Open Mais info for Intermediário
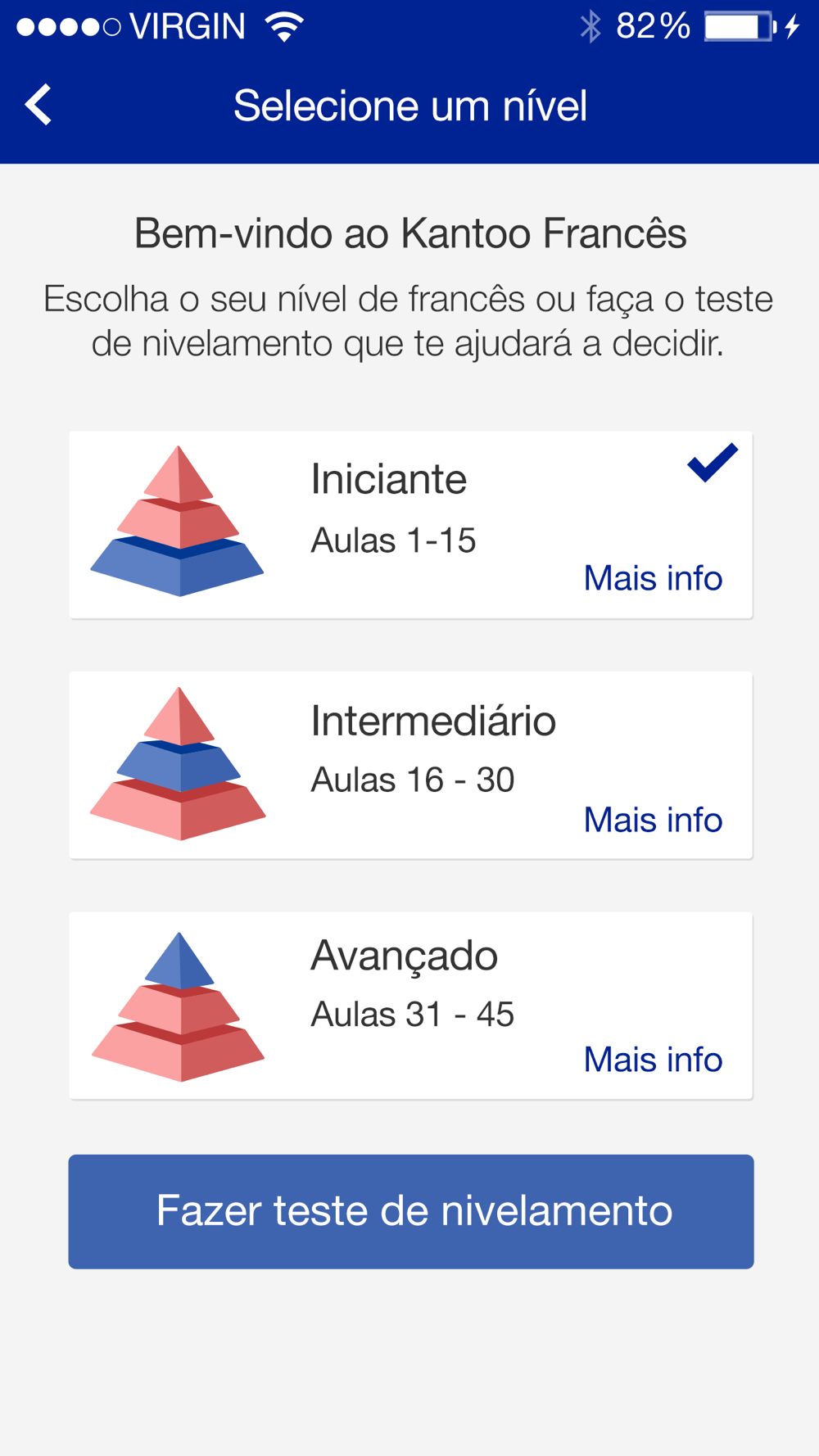Viewport: 819px width, 1456px height. click(653, 820)
